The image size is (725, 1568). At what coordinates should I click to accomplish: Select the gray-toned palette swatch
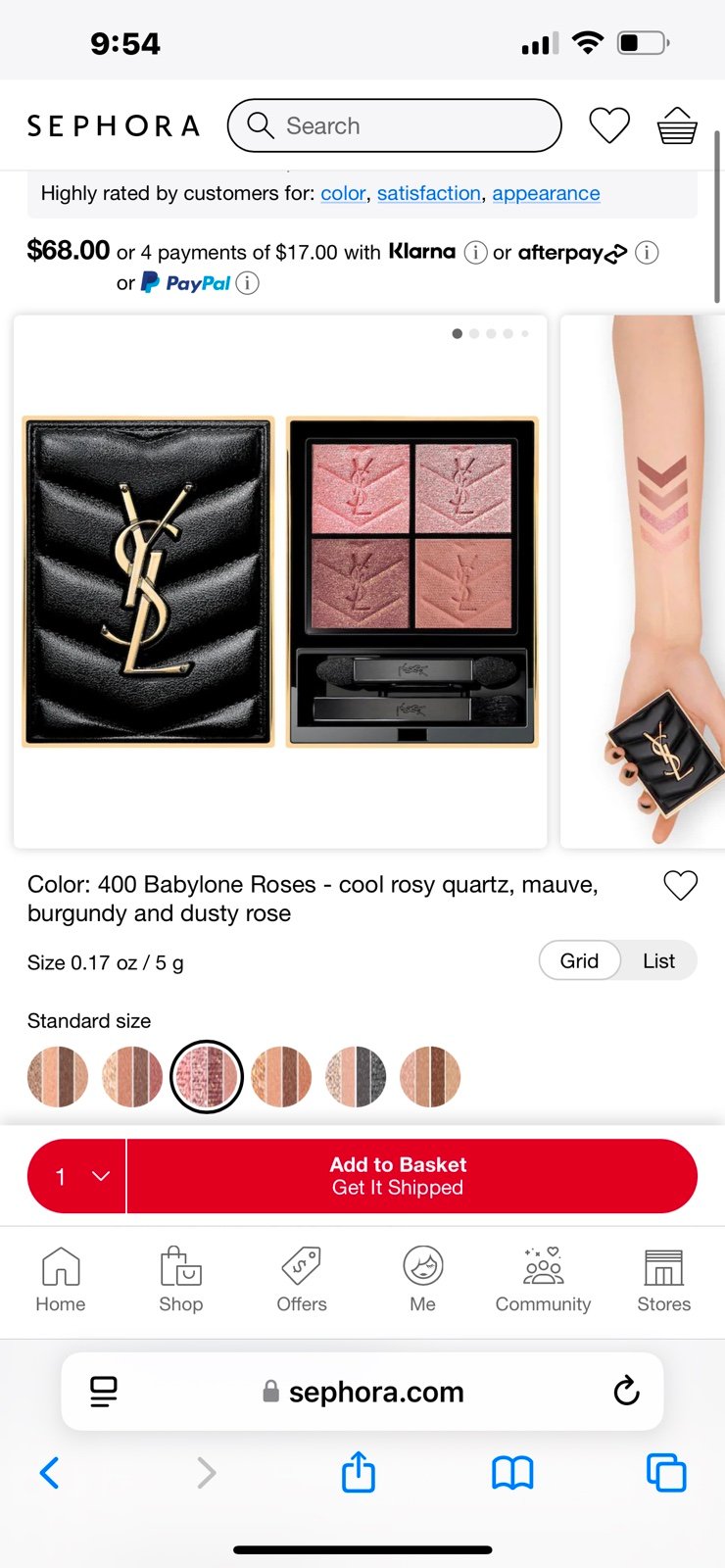(356, 1076)
